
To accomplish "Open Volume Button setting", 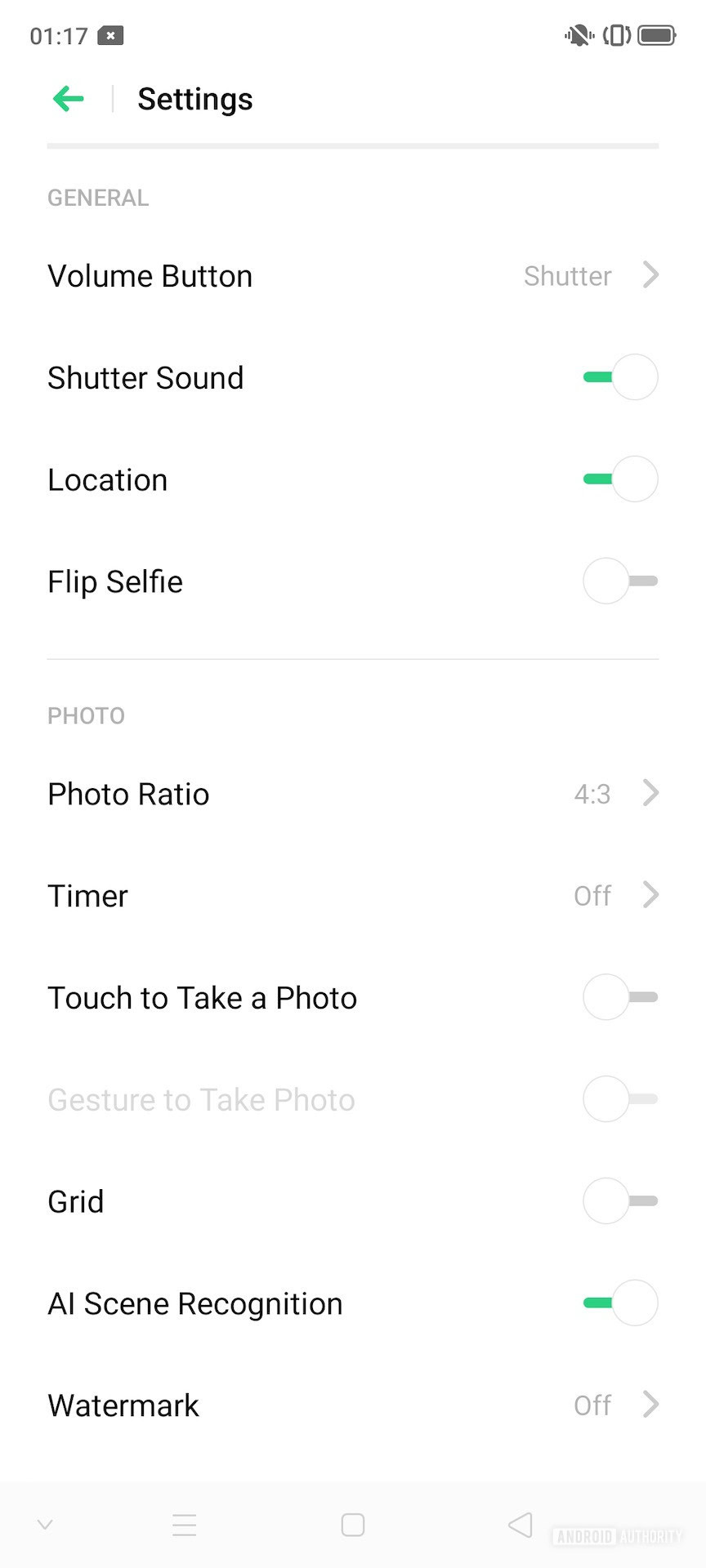I will (353, 276).
